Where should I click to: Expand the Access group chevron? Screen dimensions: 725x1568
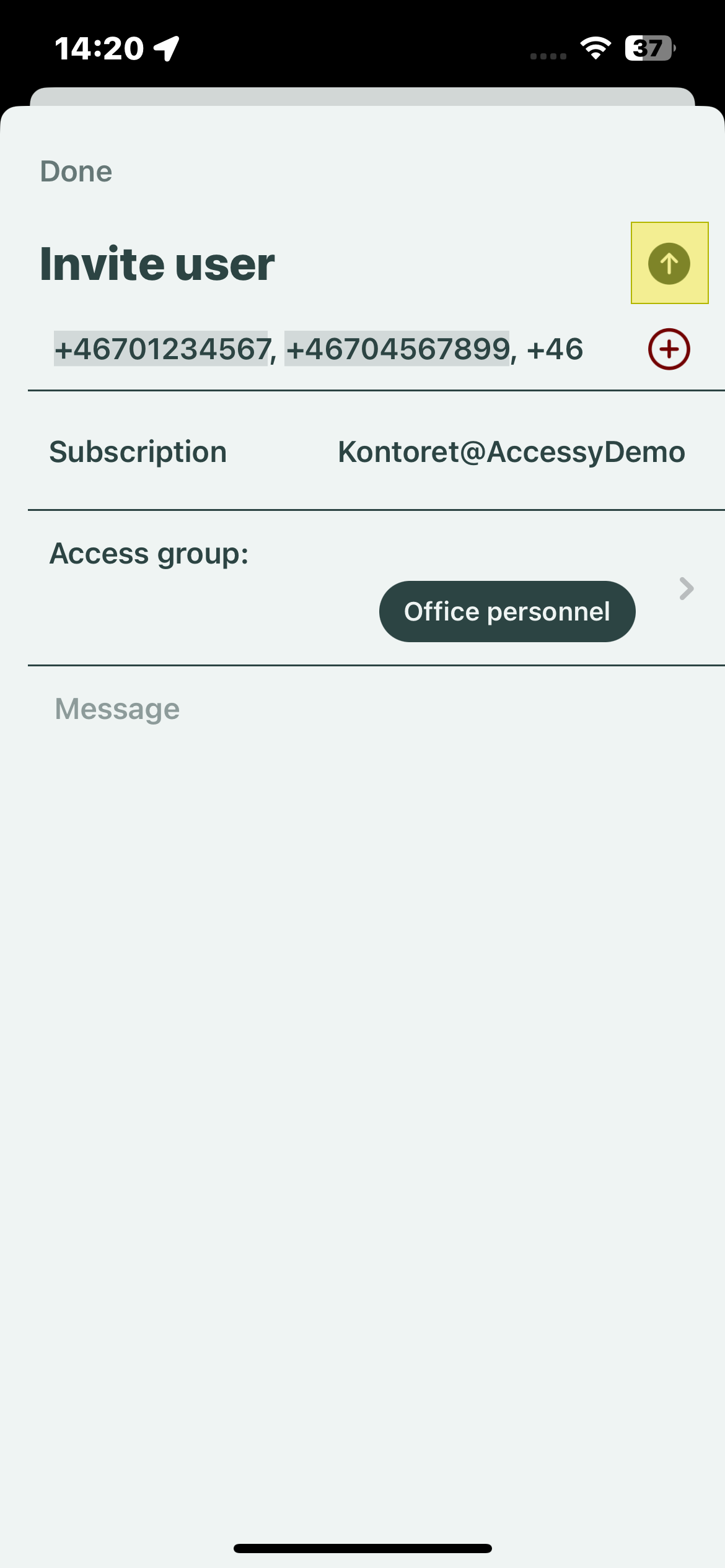pos(686,589)
